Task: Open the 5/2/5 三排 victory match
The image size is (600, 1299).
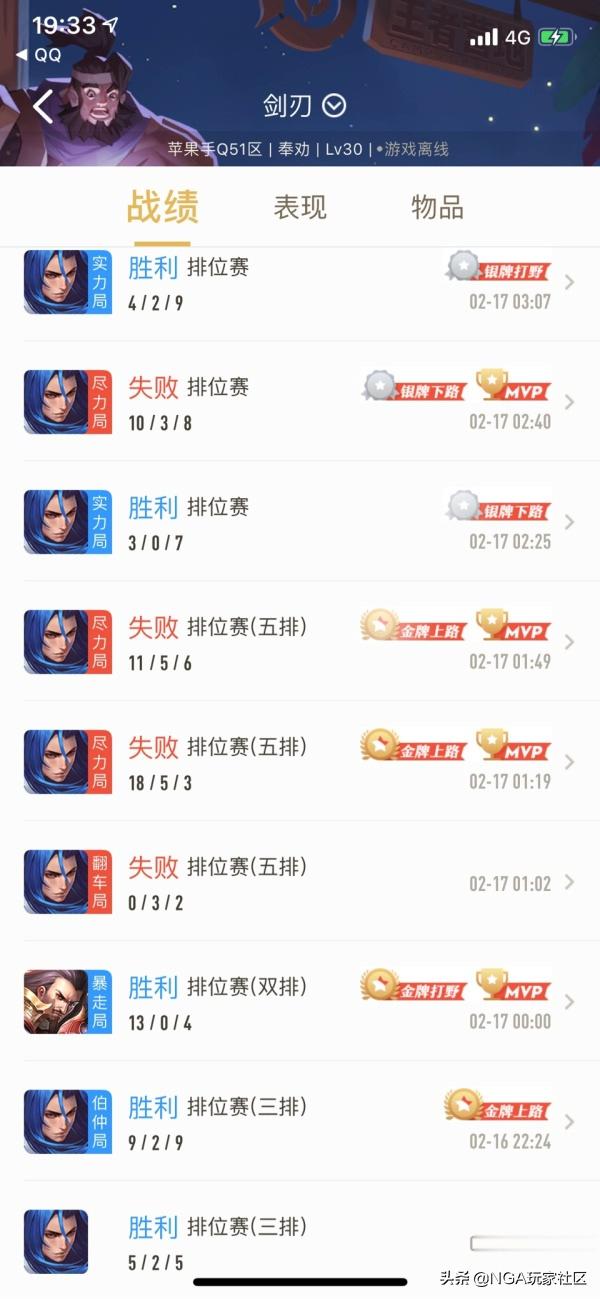Action: (300, 1240)
